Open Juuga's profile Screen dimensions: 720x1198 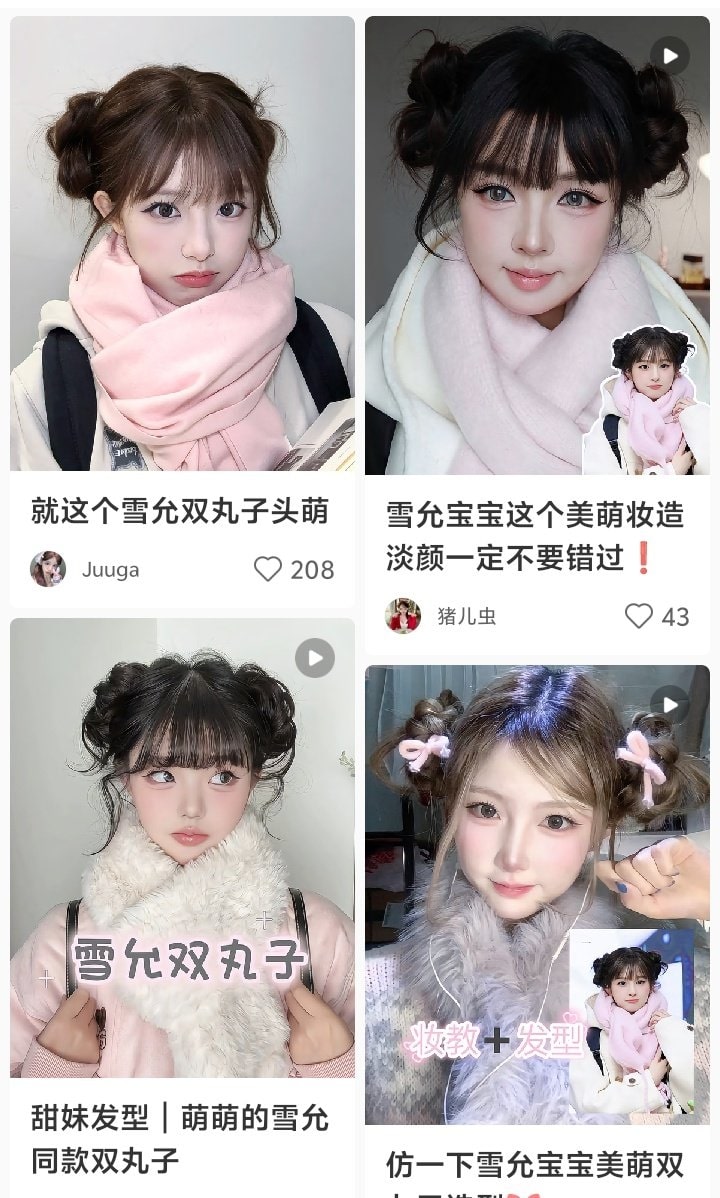(48, 569)
